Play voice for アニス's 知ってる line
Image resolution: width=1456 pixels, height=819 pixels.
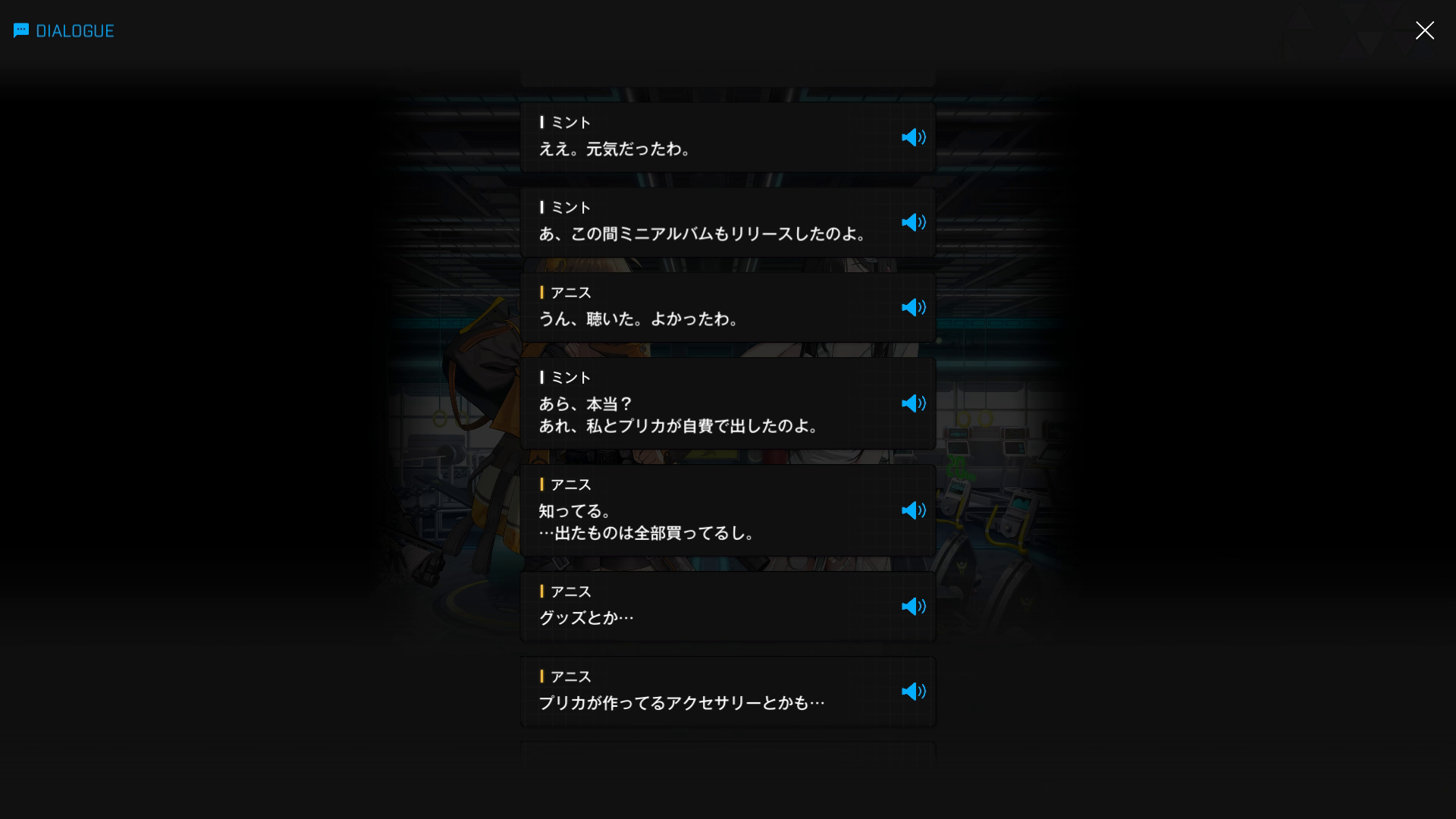pyautogui.click(x=913, y=510)
